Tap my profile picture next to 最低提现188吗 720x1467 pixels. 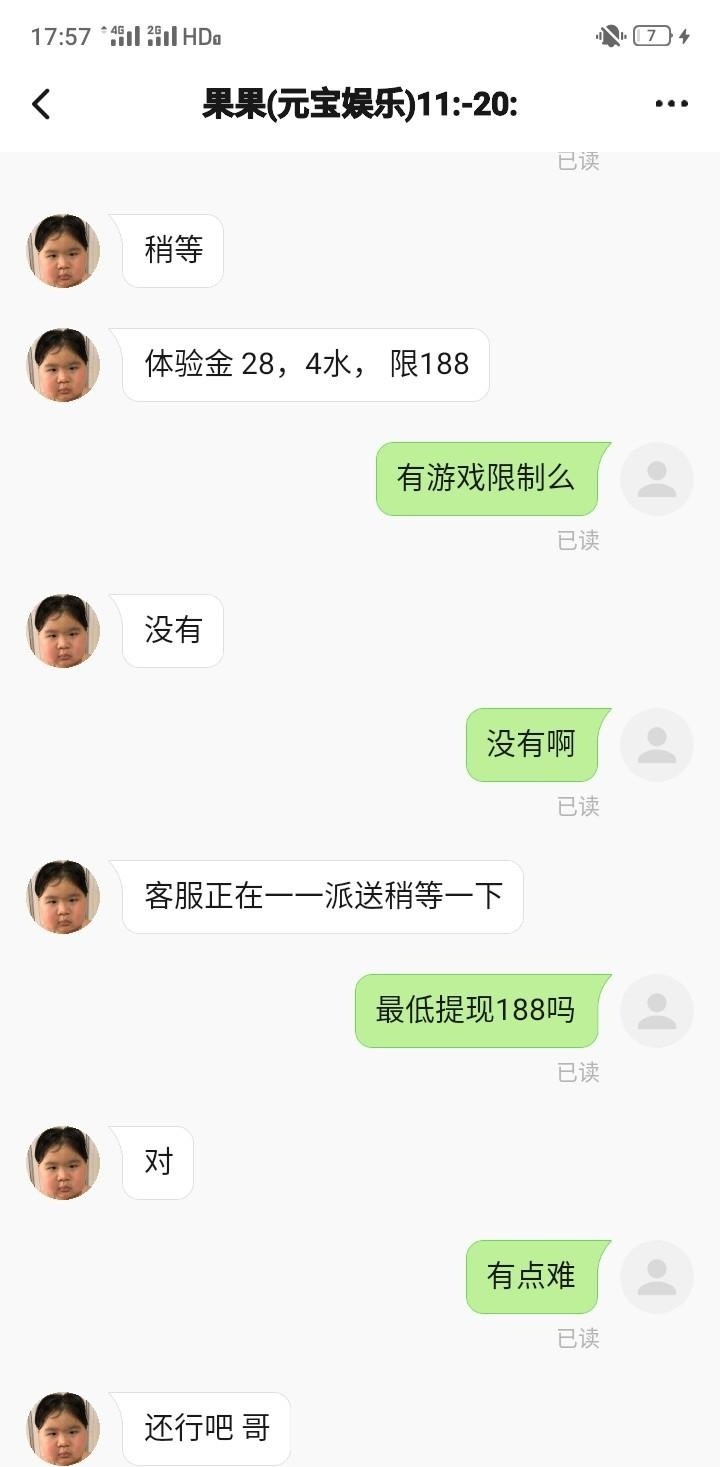click(x=656, y=1011)
